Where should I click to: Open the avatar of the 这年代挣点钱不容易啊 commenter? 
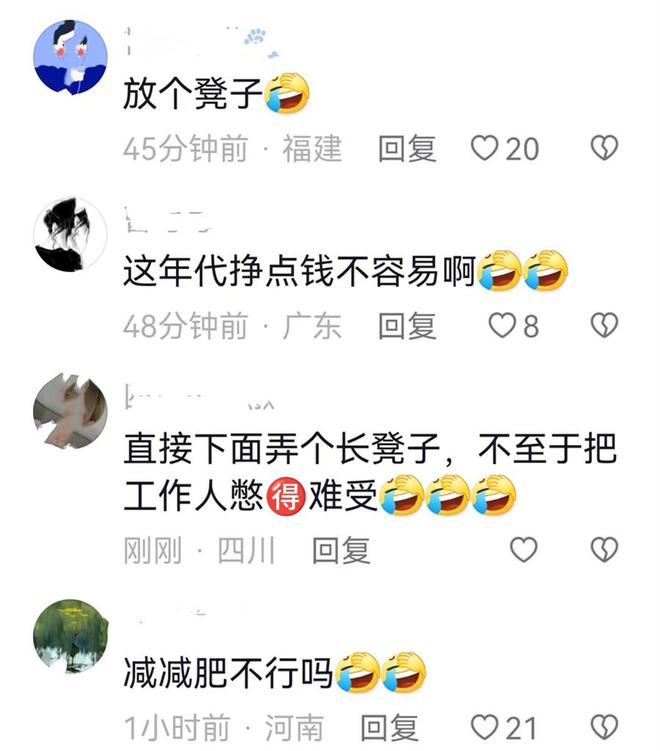pyautogui.click(x=70, y=234)
